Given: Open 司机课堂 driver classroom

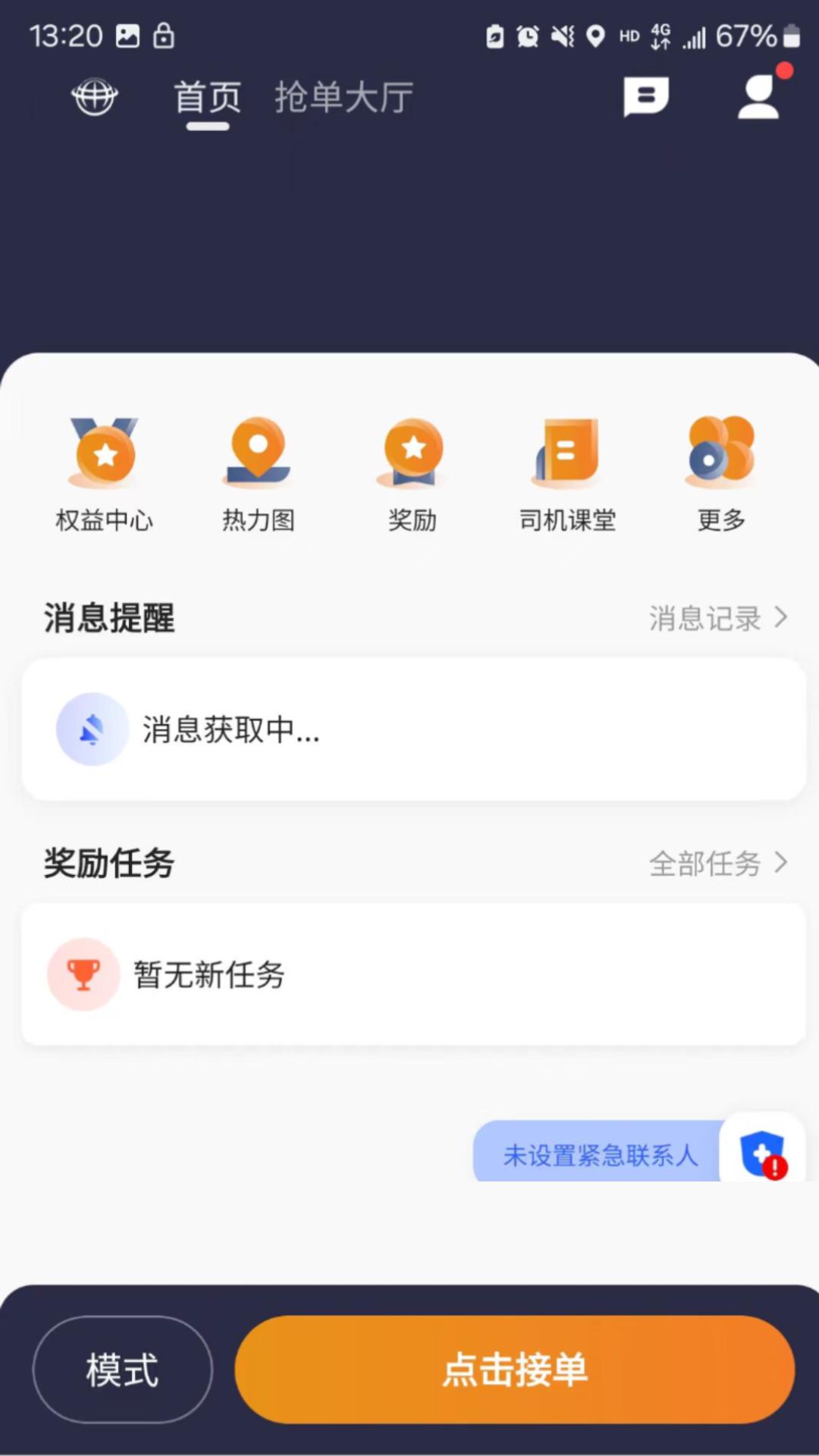Looking at the screenshot, I should (x=567, y=470).
